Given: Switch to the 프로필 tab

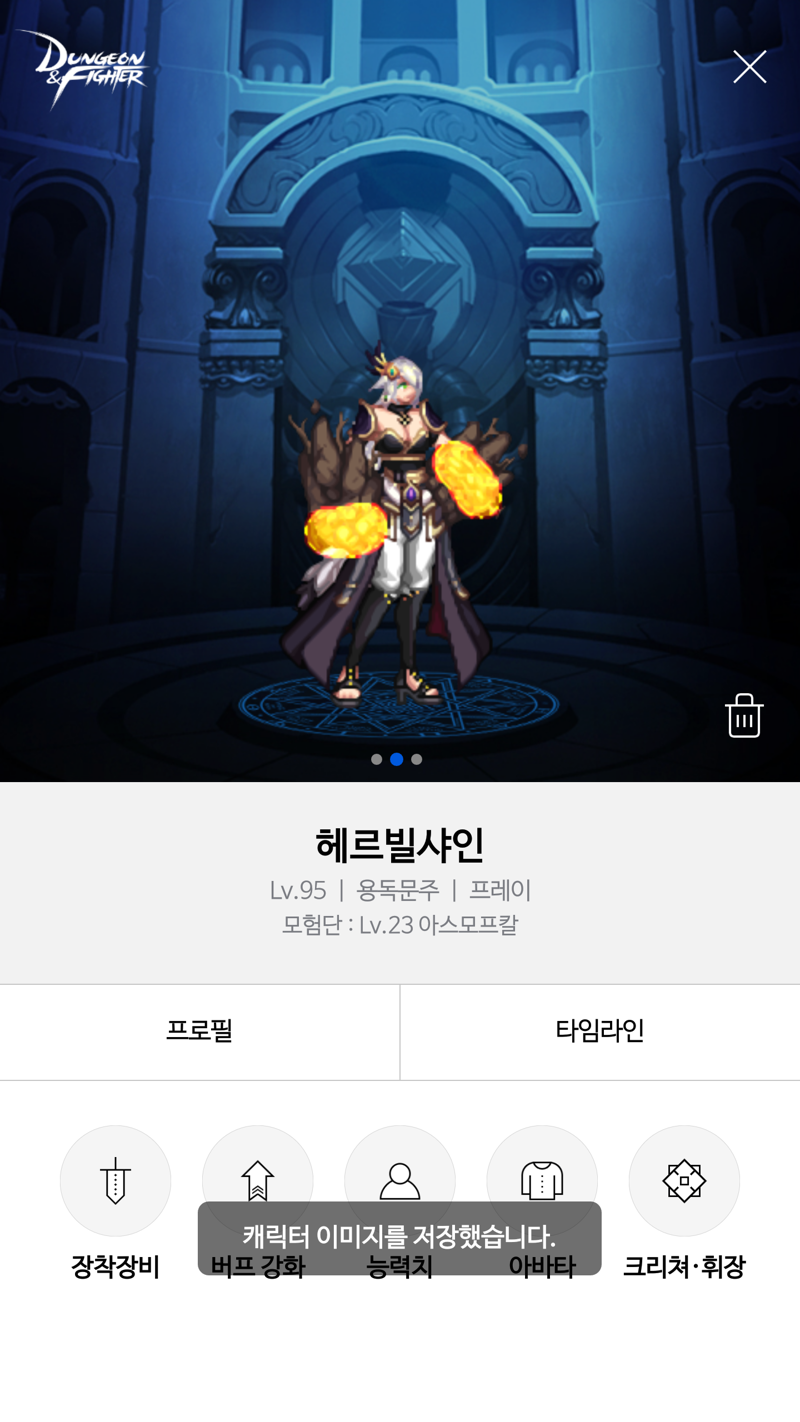Looking at the screenshot, I should point(199,1031).
